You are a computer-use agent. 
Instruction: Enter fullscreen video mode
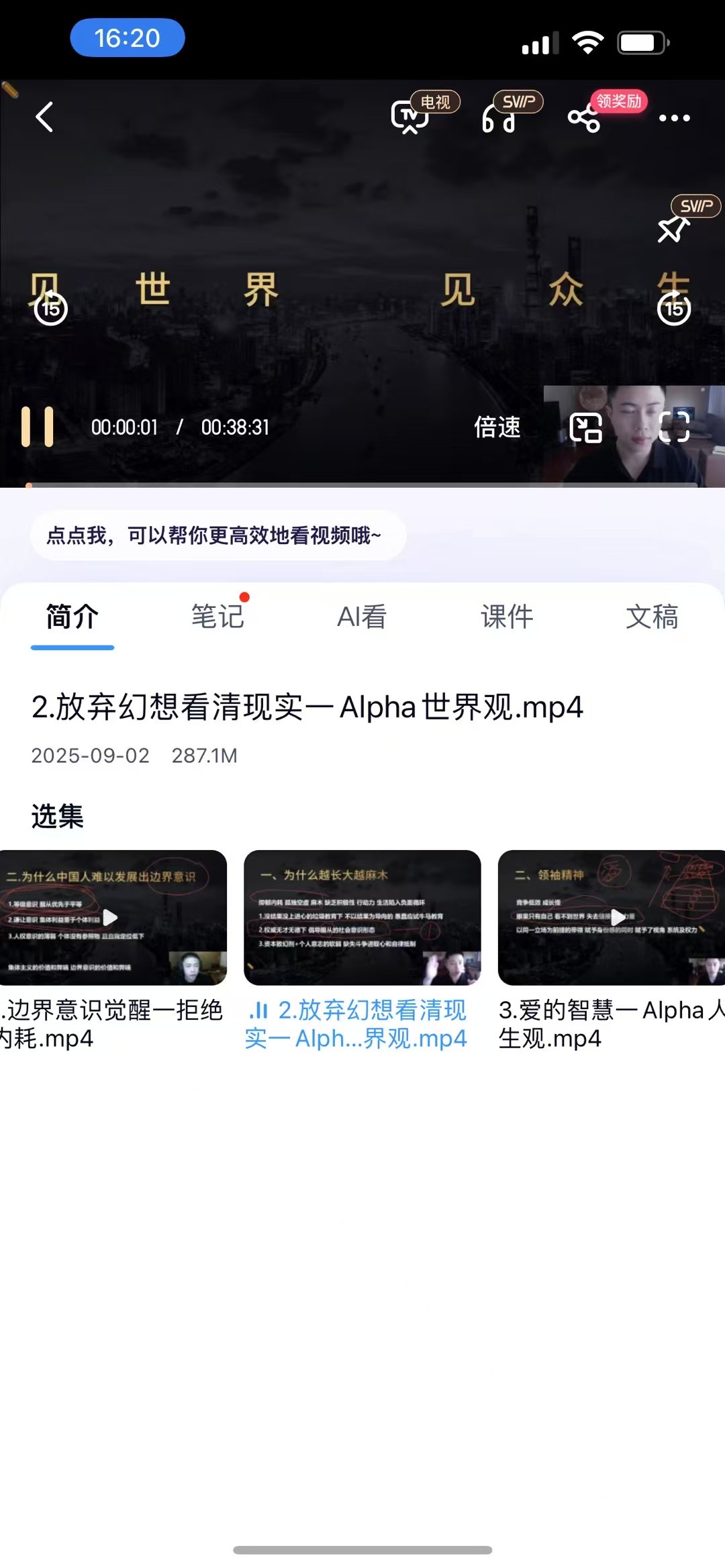674,427
